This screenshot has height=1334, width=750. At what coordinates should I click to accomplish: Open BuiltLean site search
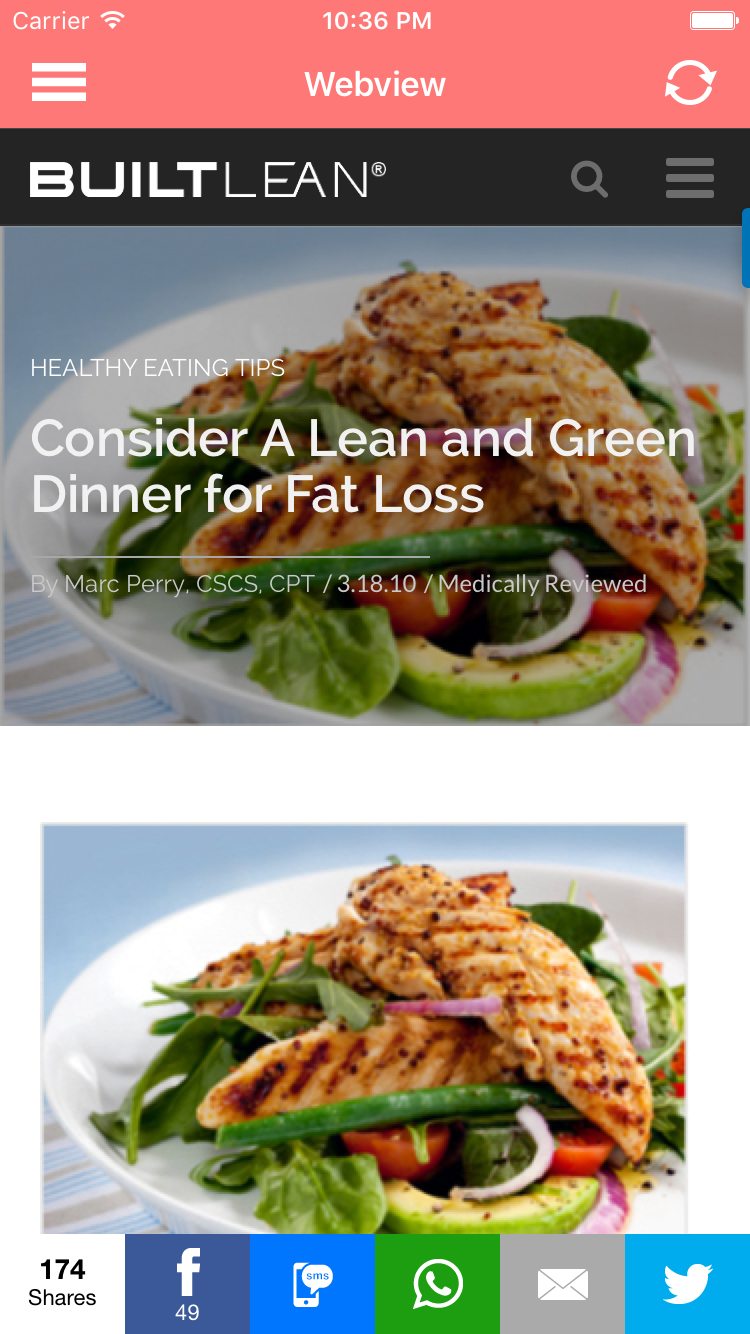pos(589,180)
